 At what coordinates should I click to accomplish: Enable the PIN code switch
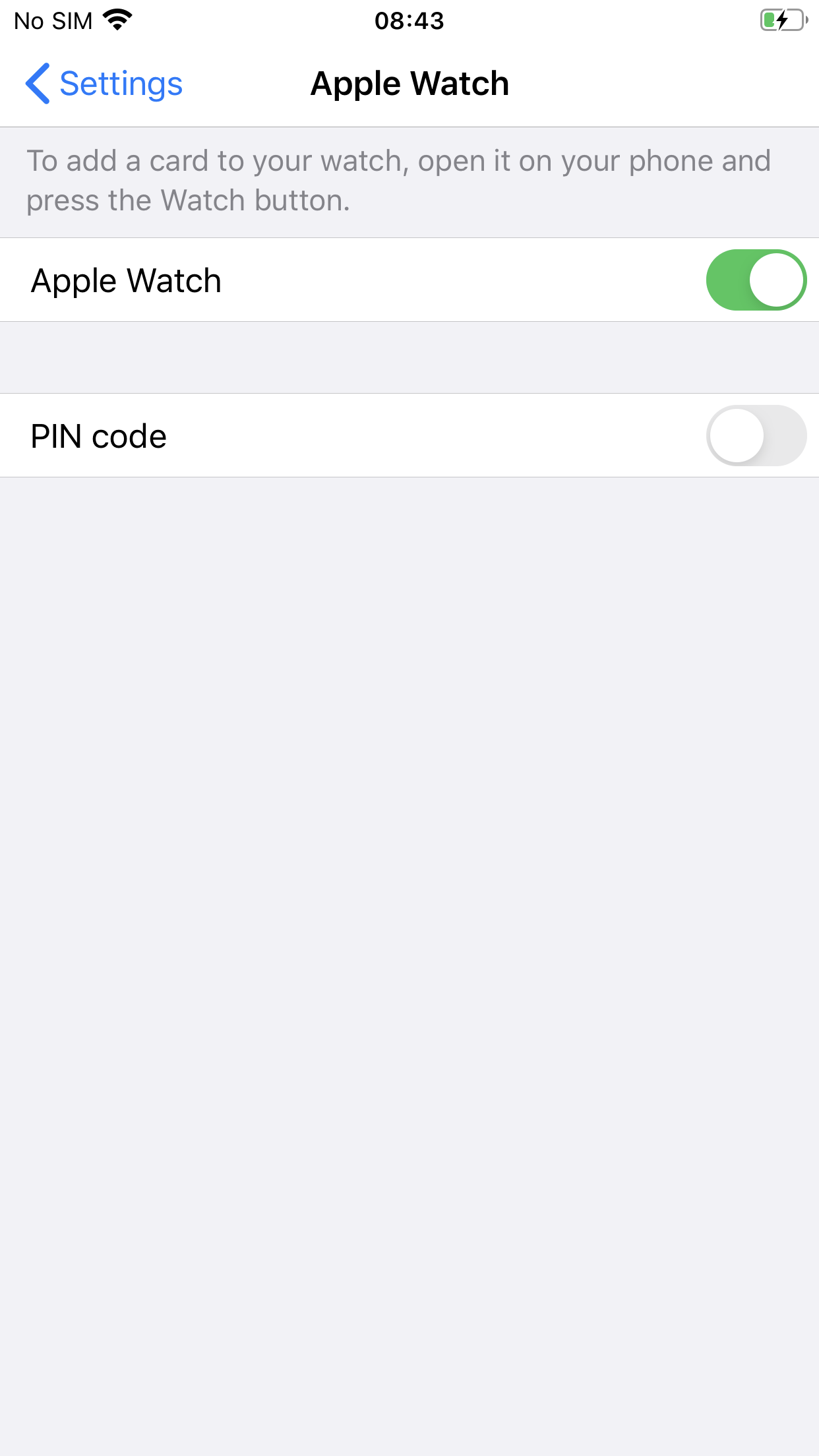pos(756,436)
